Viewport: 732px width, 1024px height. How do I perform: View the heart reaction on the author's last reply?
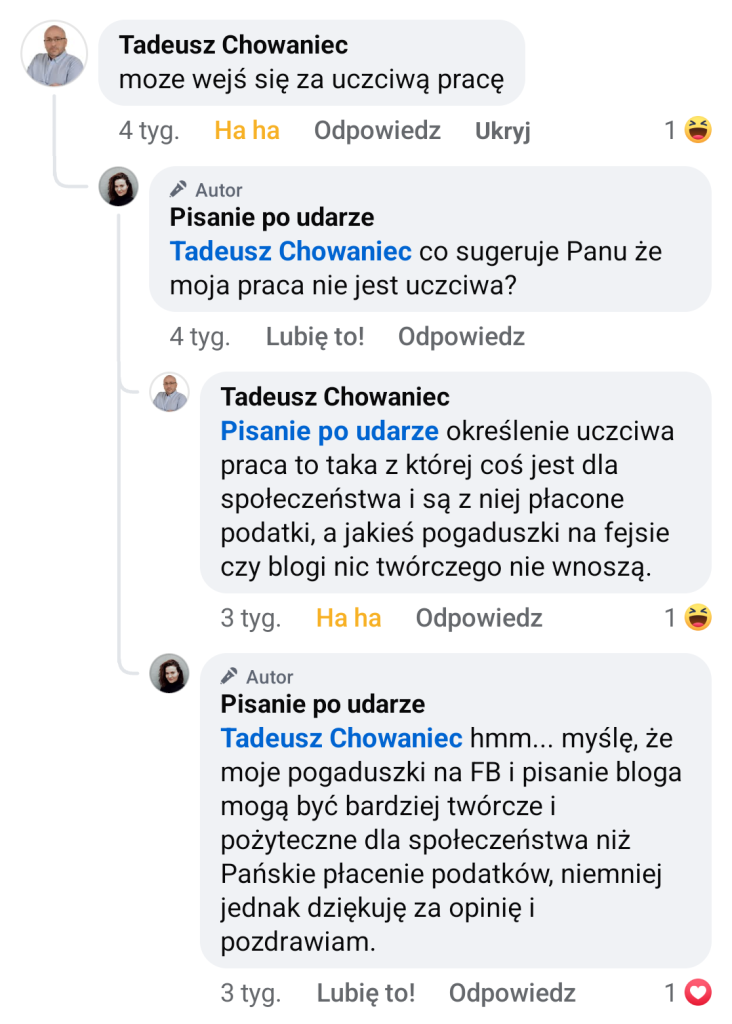(x=689, y=993)
